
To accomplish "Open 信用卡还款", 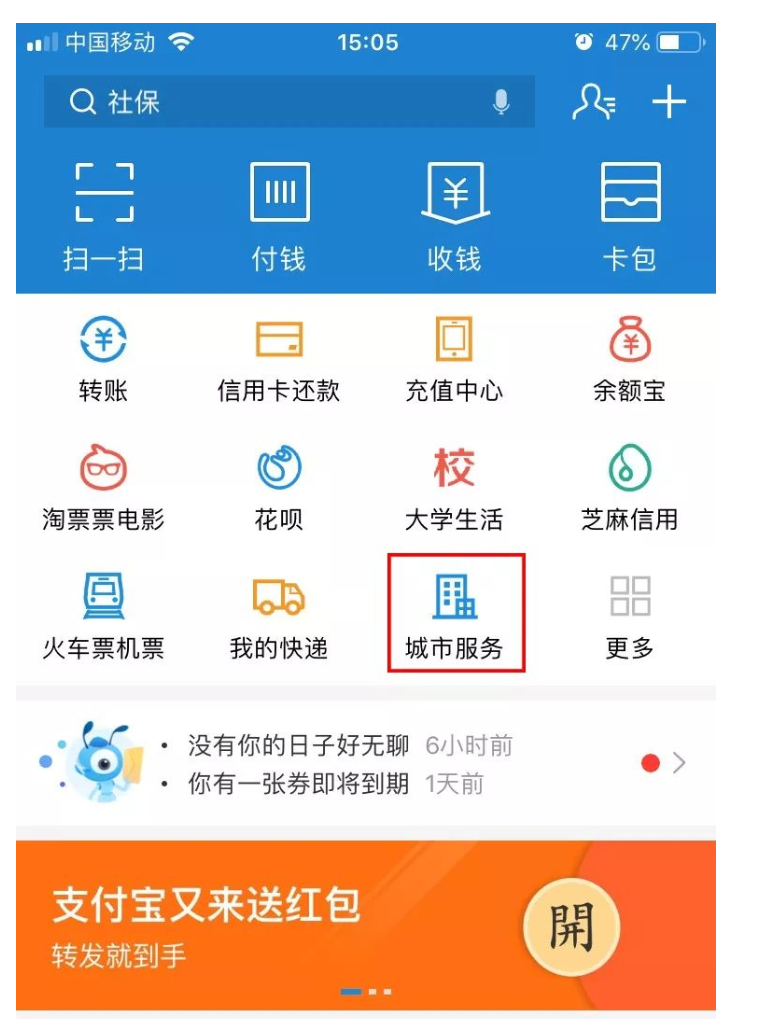I will (x=279, y=360).
